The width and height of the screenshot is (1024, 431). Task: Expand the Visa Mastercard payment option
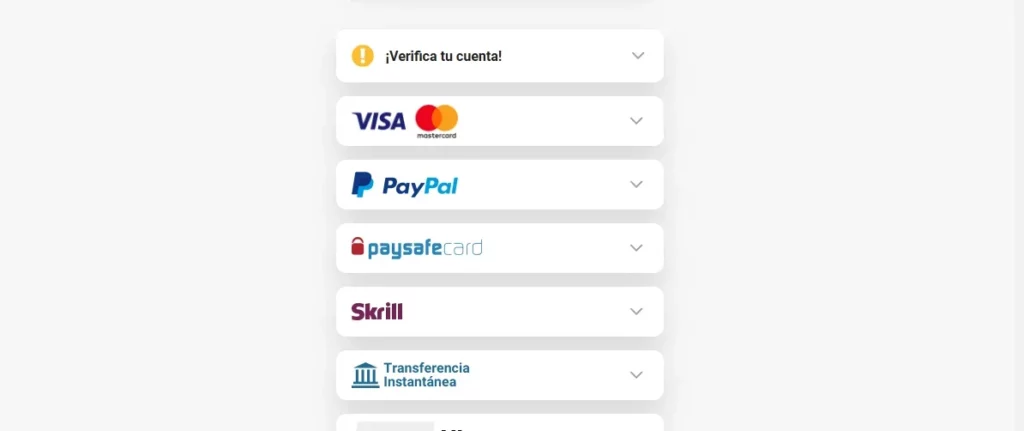click(636, 121)
